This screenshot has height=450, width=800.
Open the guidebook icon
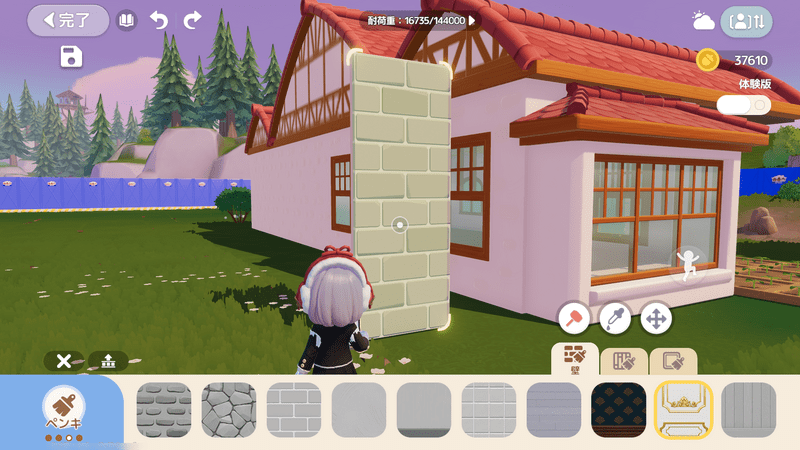pos(126,19)
